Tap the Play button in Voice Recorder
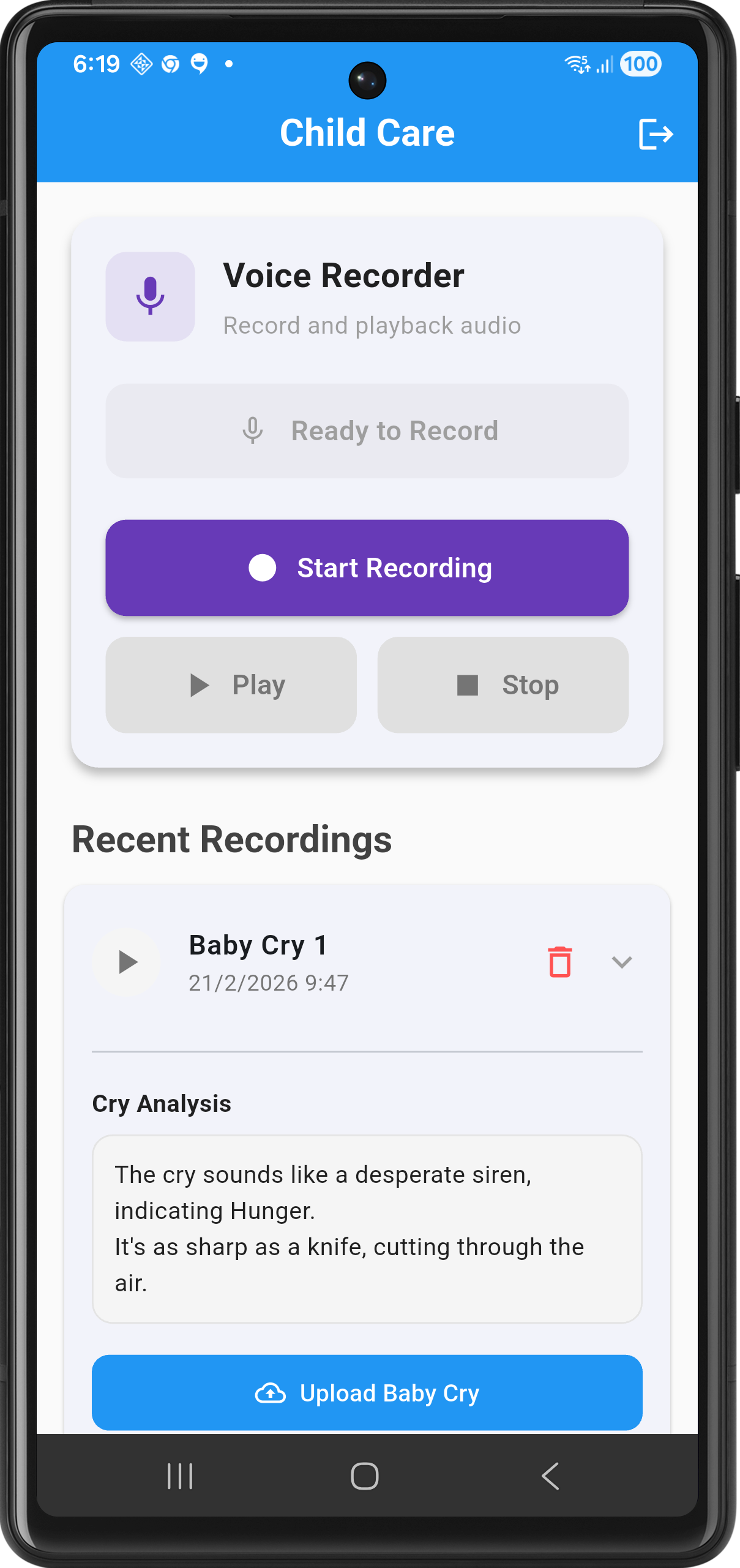Viewport: 740px width, 1568px height. coord(231,685)
